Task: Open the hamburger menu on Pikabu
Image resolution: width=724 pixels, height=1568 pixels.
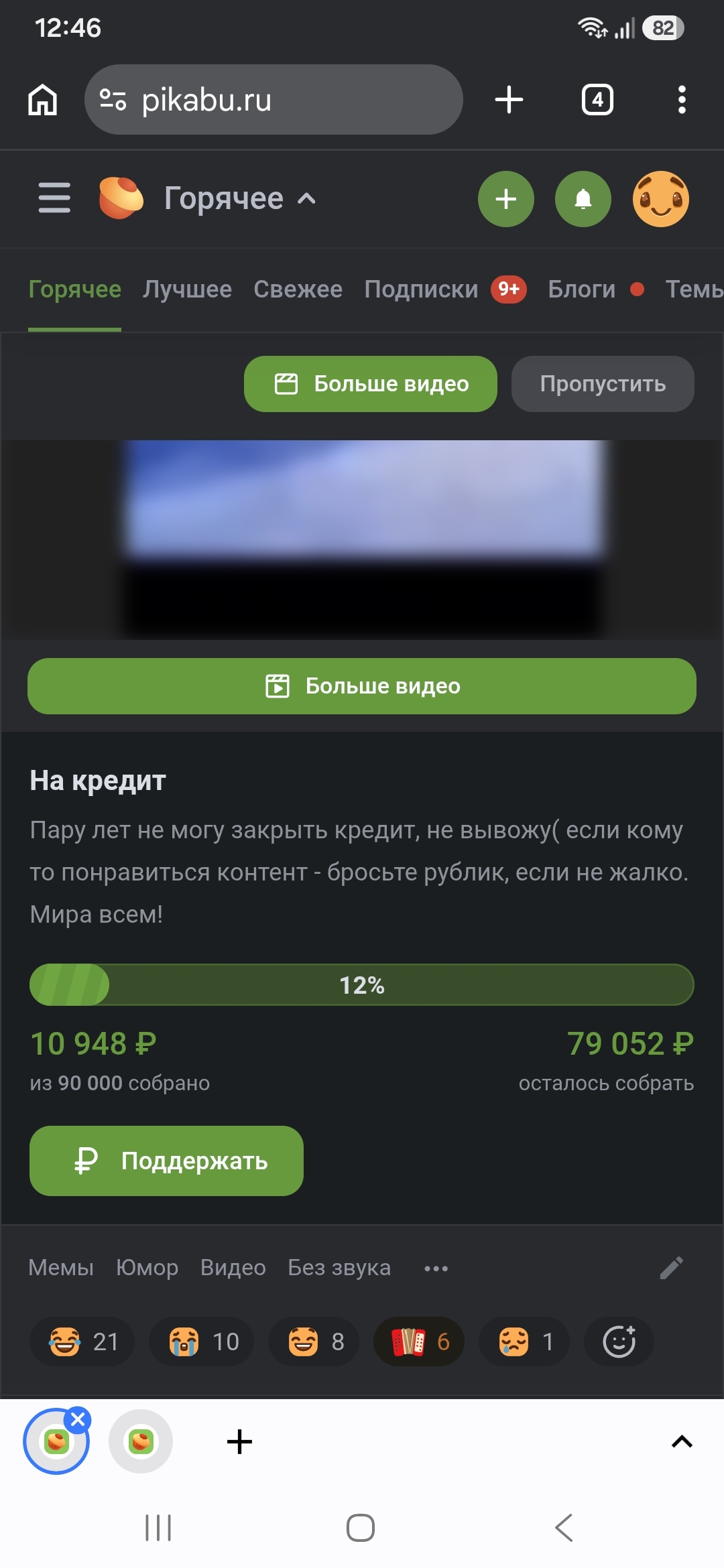Action: click(54, 198)
